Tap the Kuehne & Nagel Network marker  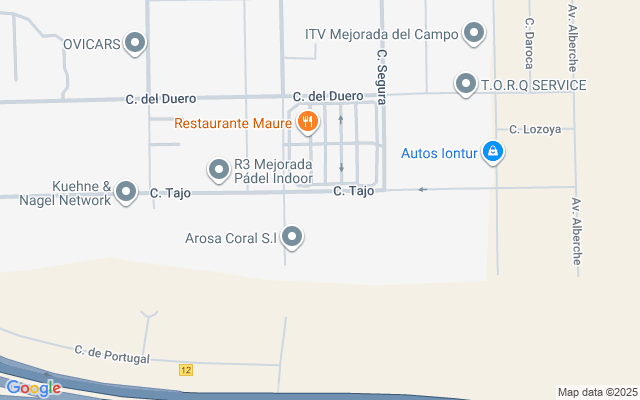point(126,191)
